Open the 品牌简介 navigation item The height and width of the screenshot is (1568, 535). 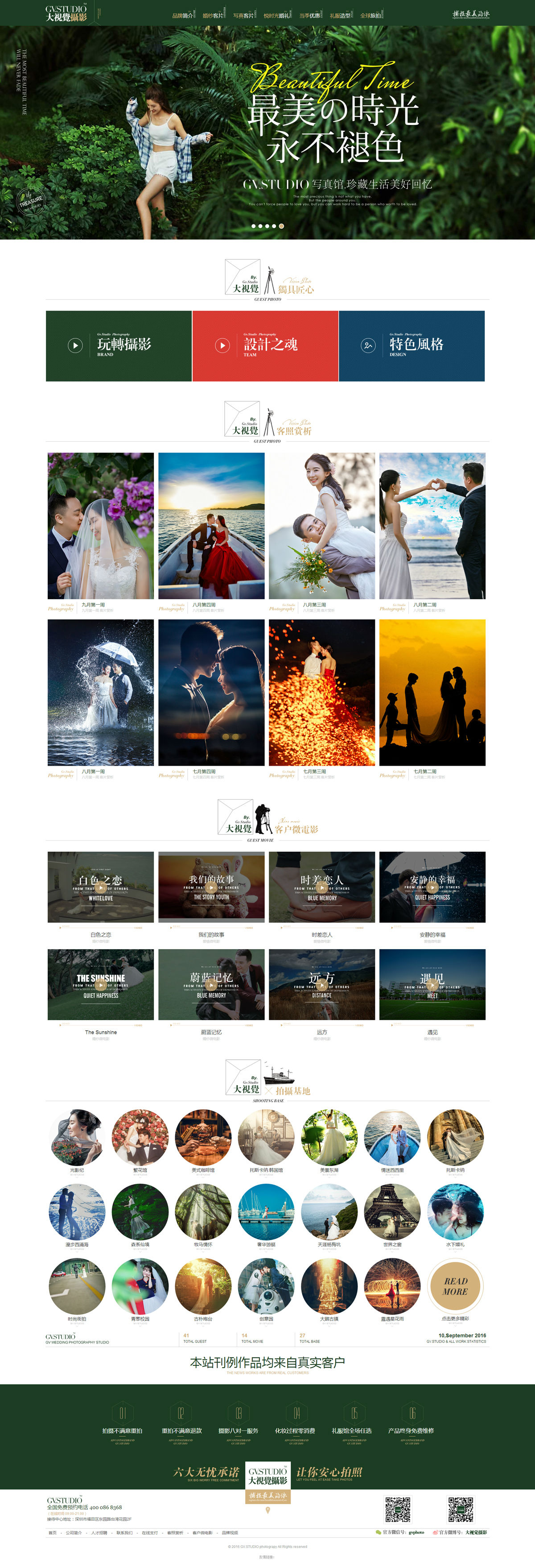pos(182,15)
